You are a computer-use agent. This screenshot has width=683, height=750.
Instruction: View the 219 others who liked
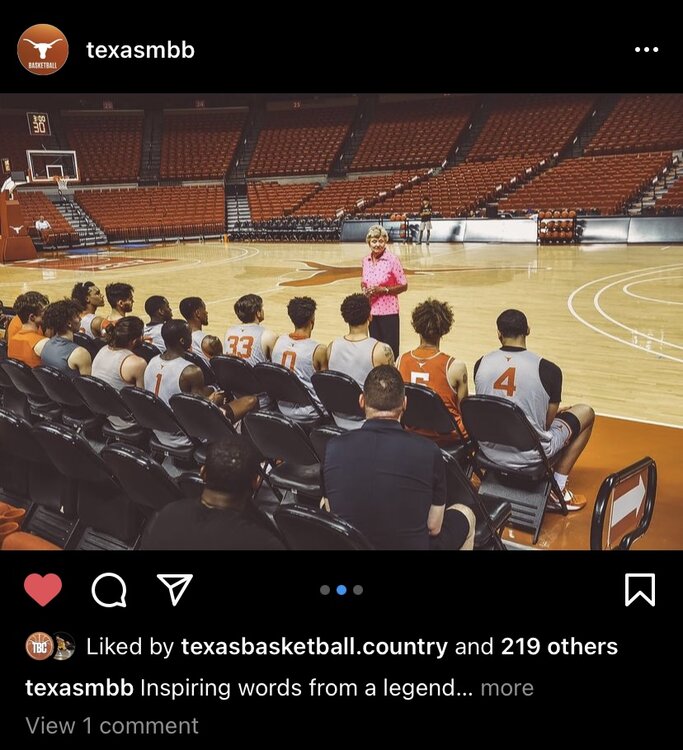(x=559, y=647)
